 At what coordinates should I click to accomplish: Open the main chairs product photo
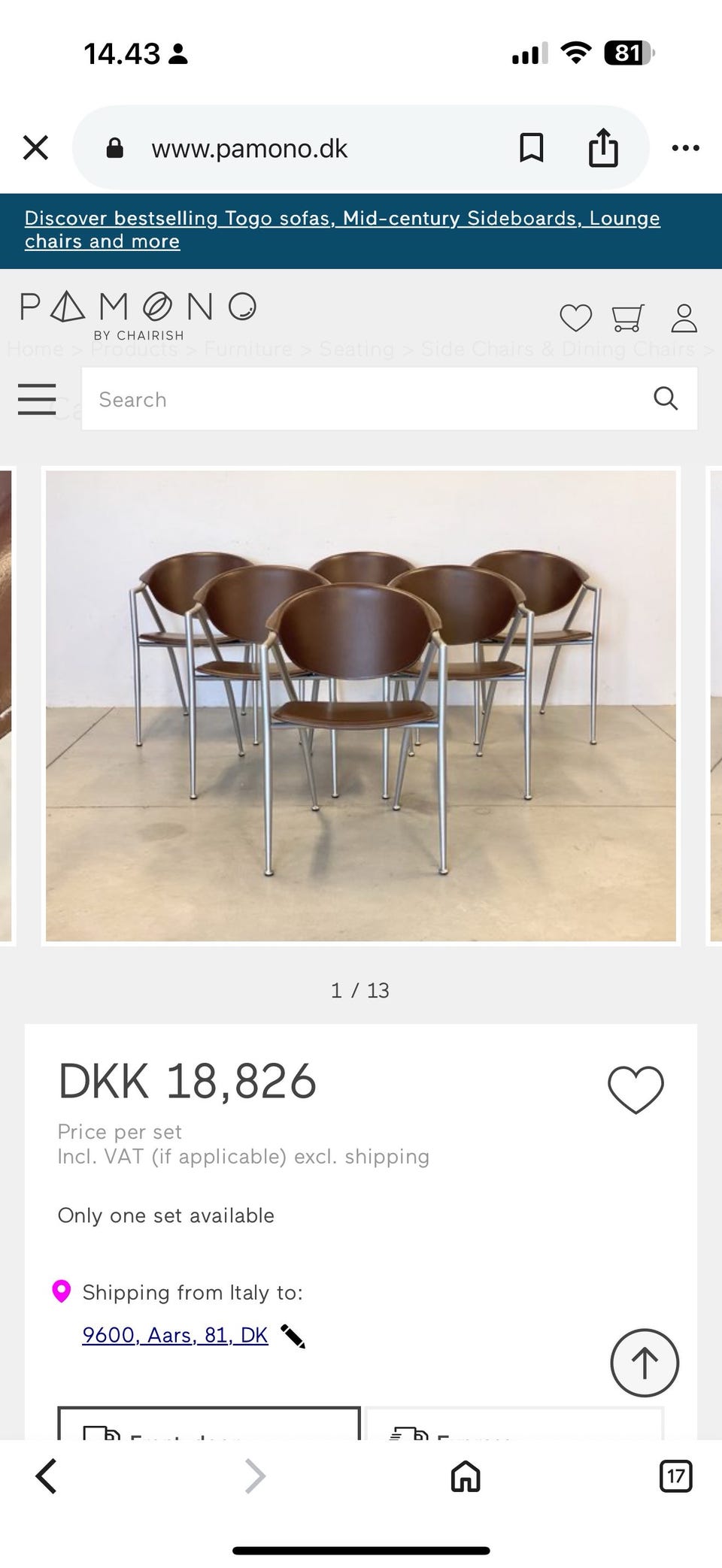point(361,706)
